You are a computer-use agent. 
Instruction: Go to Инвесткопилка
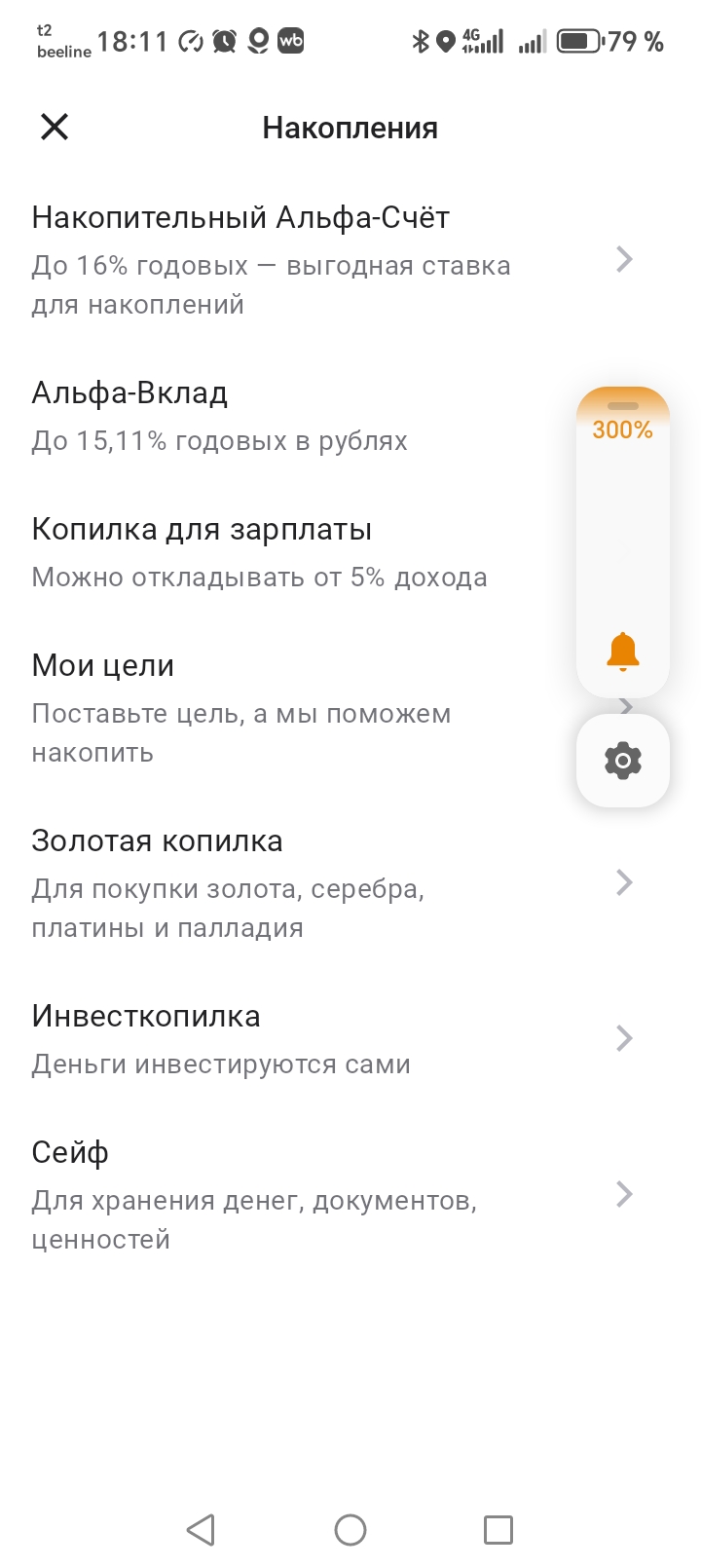(x=292, y=1038)
